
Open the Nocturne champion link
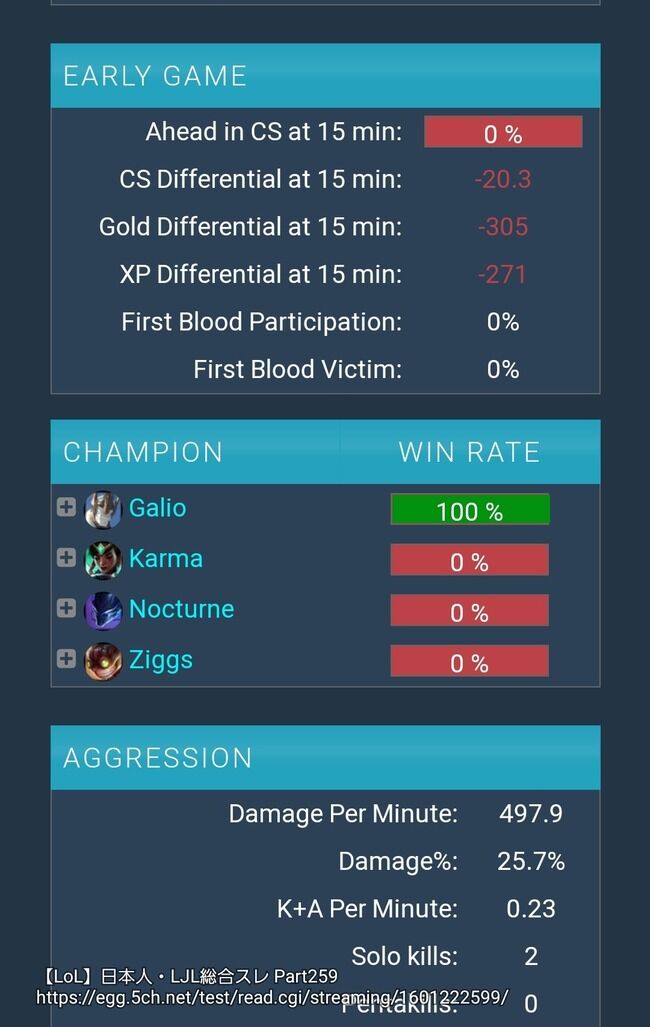coord(181,609)
